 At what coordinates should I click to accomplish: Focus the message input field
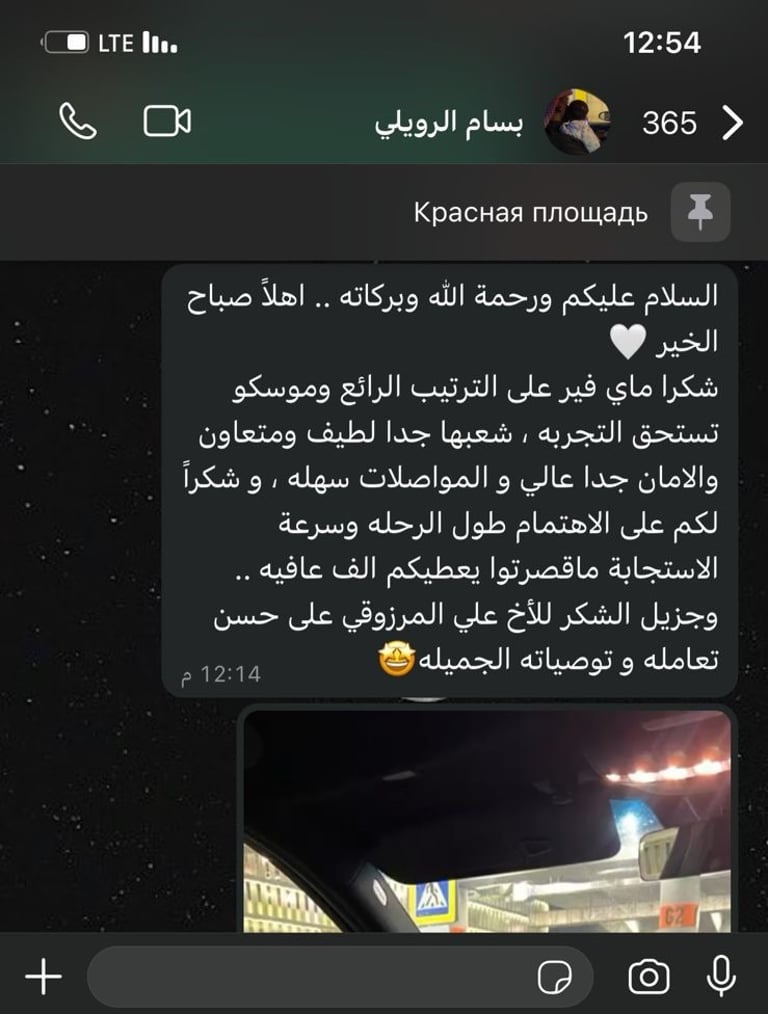point(300,976)
